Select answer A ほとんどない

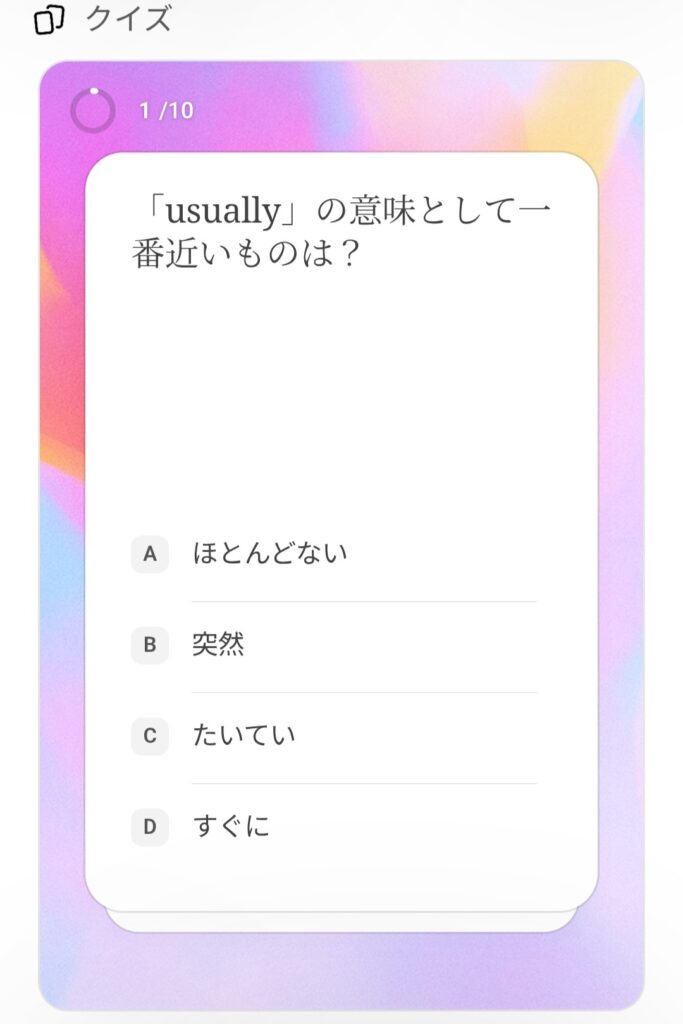coord(334,554)
